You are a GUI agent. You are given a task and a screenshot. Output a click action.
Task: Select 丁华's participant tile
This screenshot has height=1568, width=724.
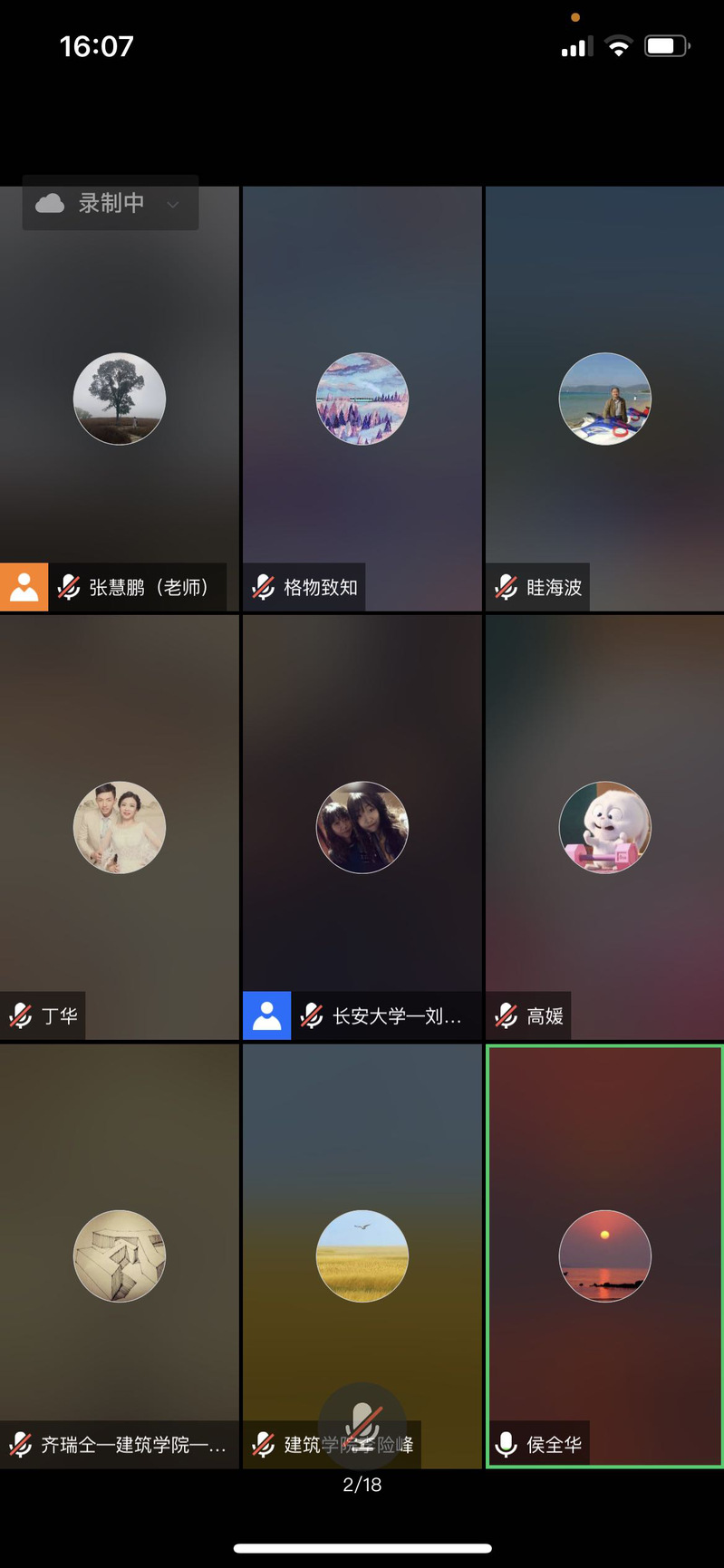[119, 827]
